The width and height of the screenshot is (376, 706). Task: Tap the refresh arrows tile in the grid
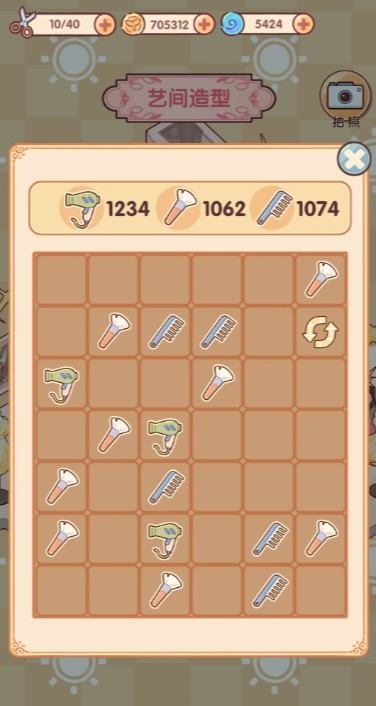coord(320,331)
